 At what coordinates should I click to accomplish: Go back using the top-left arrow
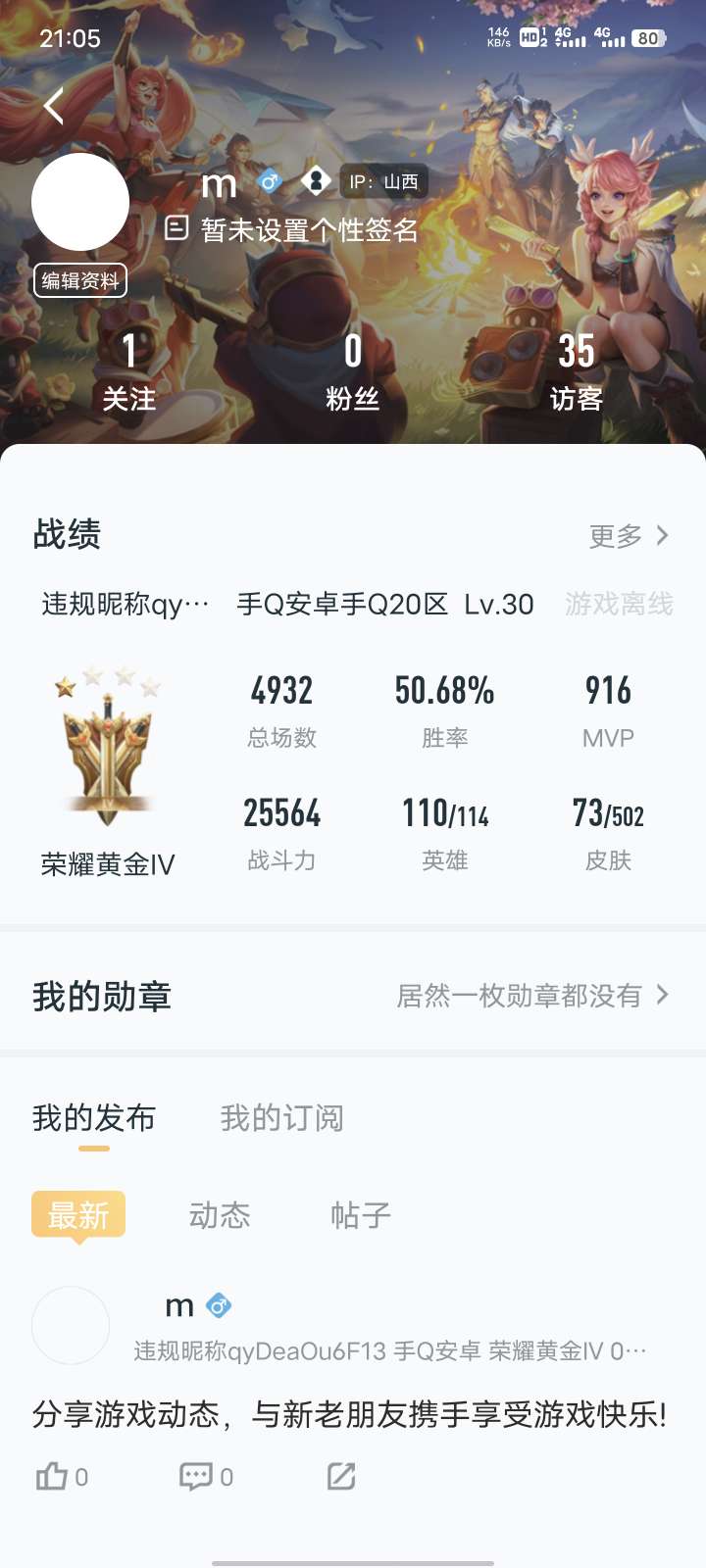[54, 106]
